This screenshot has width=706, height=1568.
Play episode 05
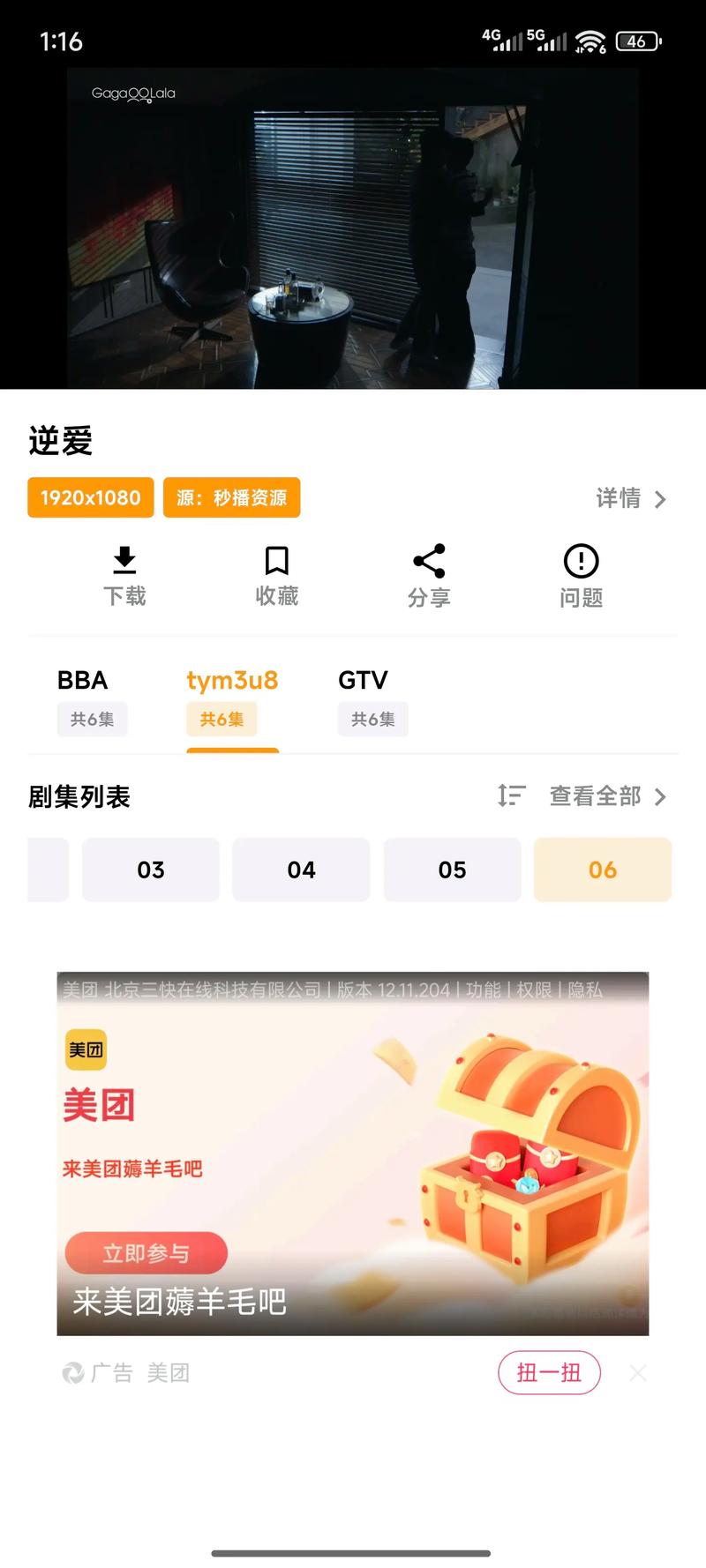pyautogui.click(x=452, y=870)
